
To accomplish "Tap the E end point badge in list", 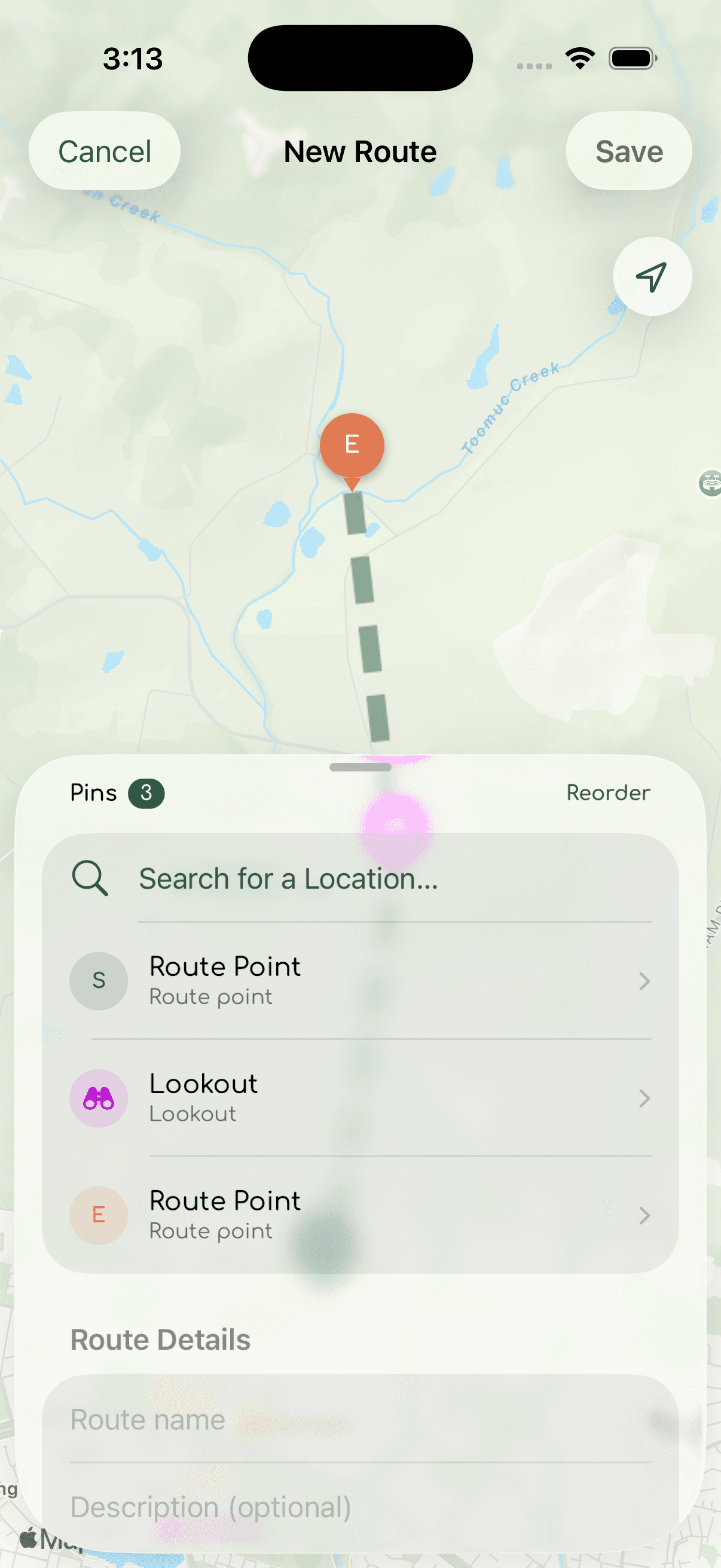I will click(98, 1215).
